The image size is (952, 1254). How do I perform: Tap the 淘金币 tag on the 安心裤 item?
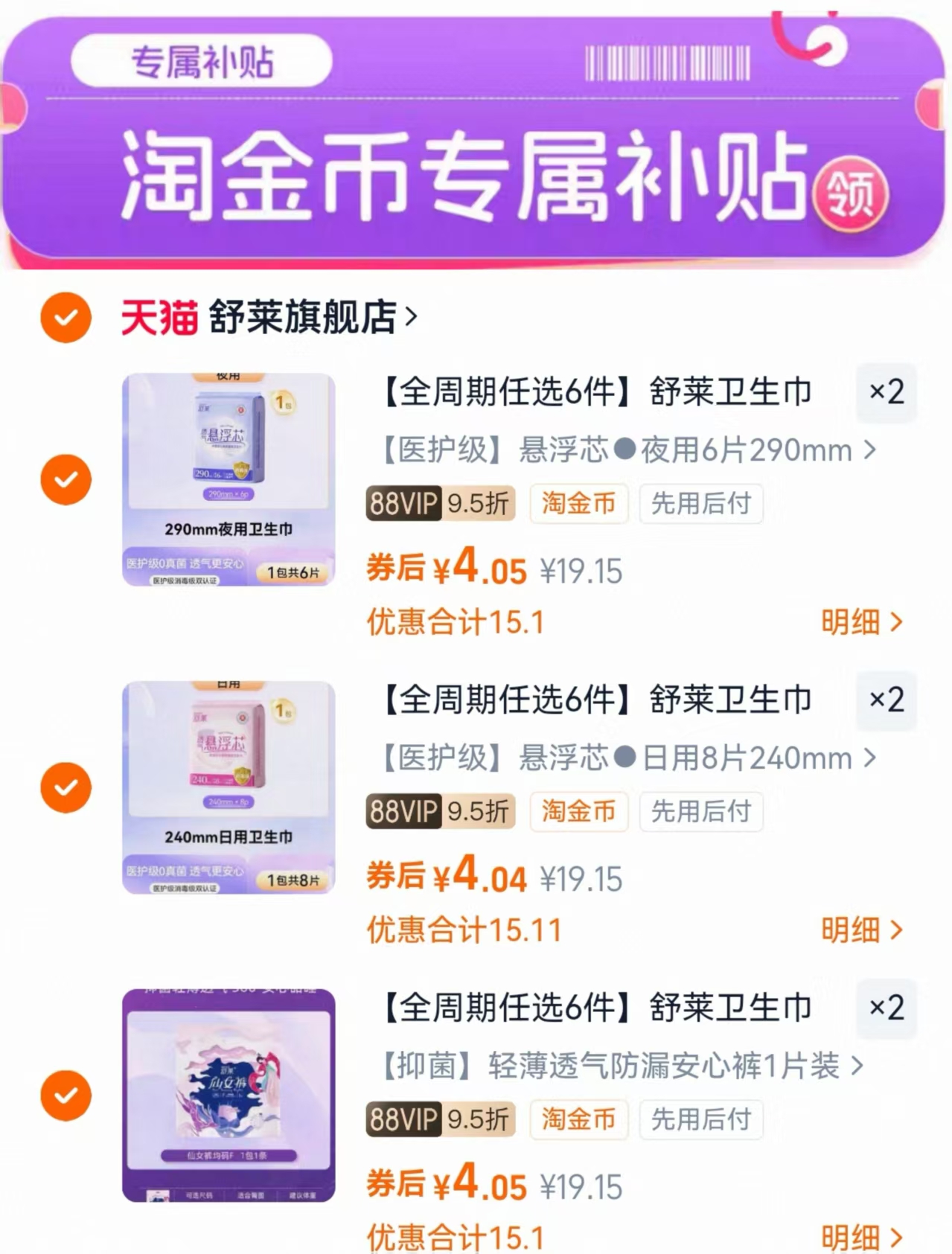[579, 1119]
